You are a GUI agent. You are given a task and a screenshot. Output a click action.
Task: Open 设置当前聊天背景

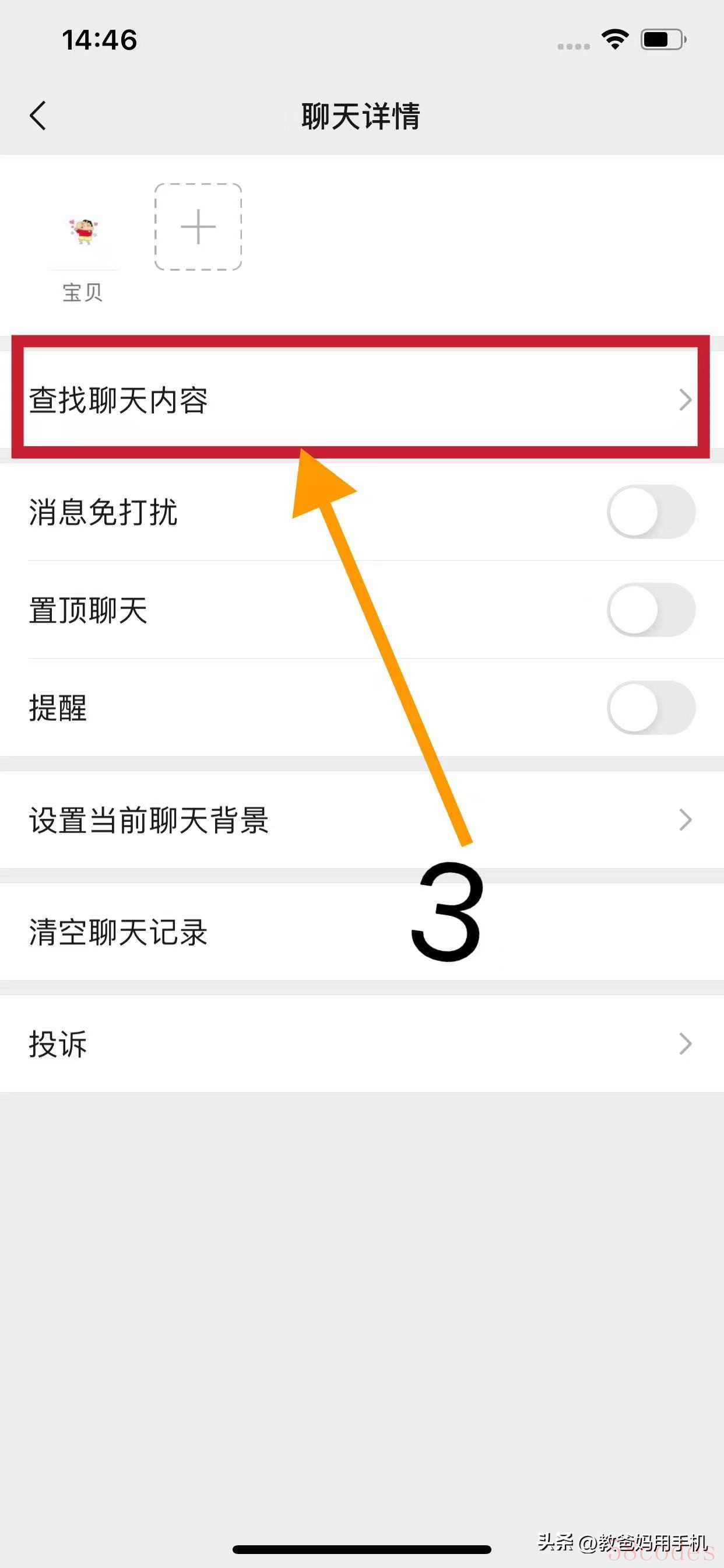pos(360,820)
